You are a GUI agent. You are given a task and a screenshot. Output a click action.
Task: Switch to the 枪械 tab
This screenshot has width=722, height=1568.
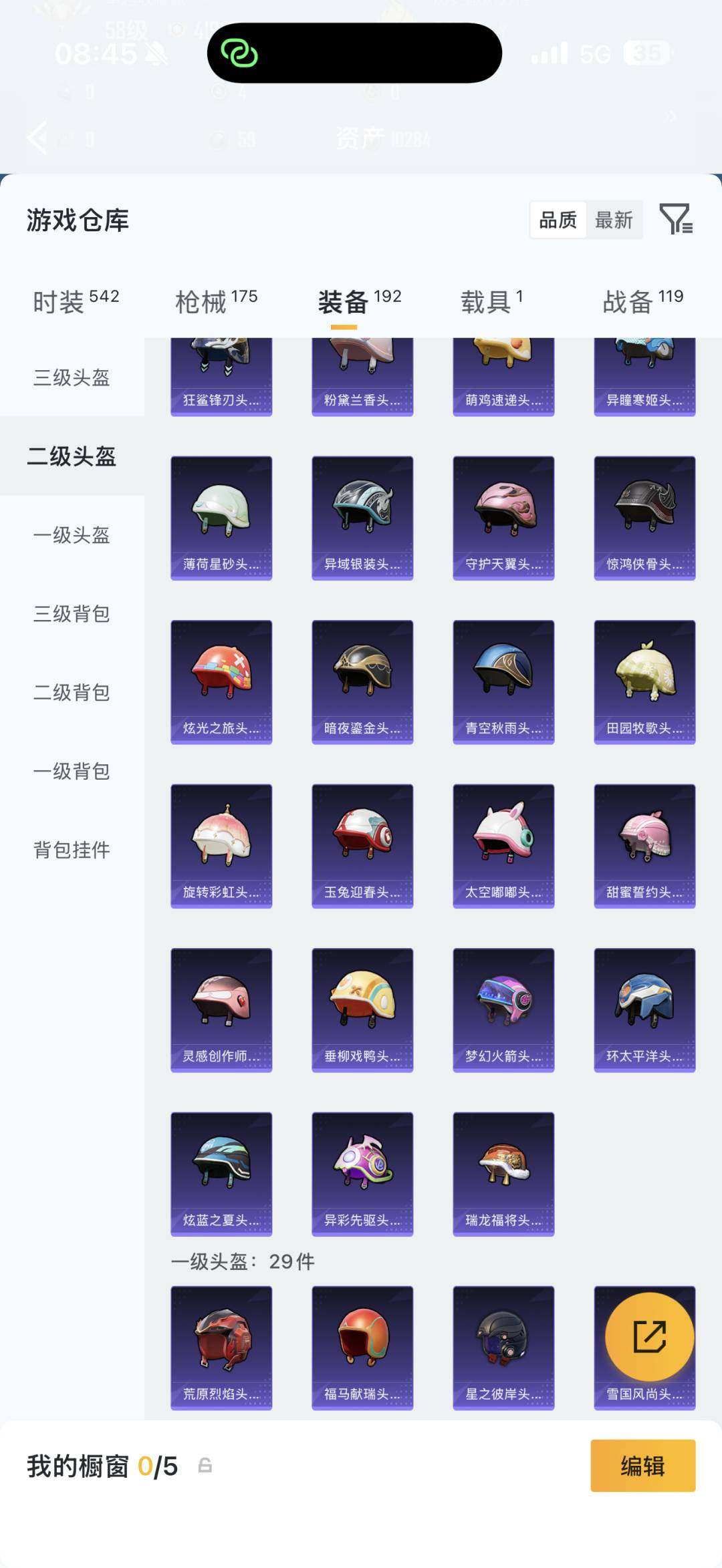(x=216, y=301)
